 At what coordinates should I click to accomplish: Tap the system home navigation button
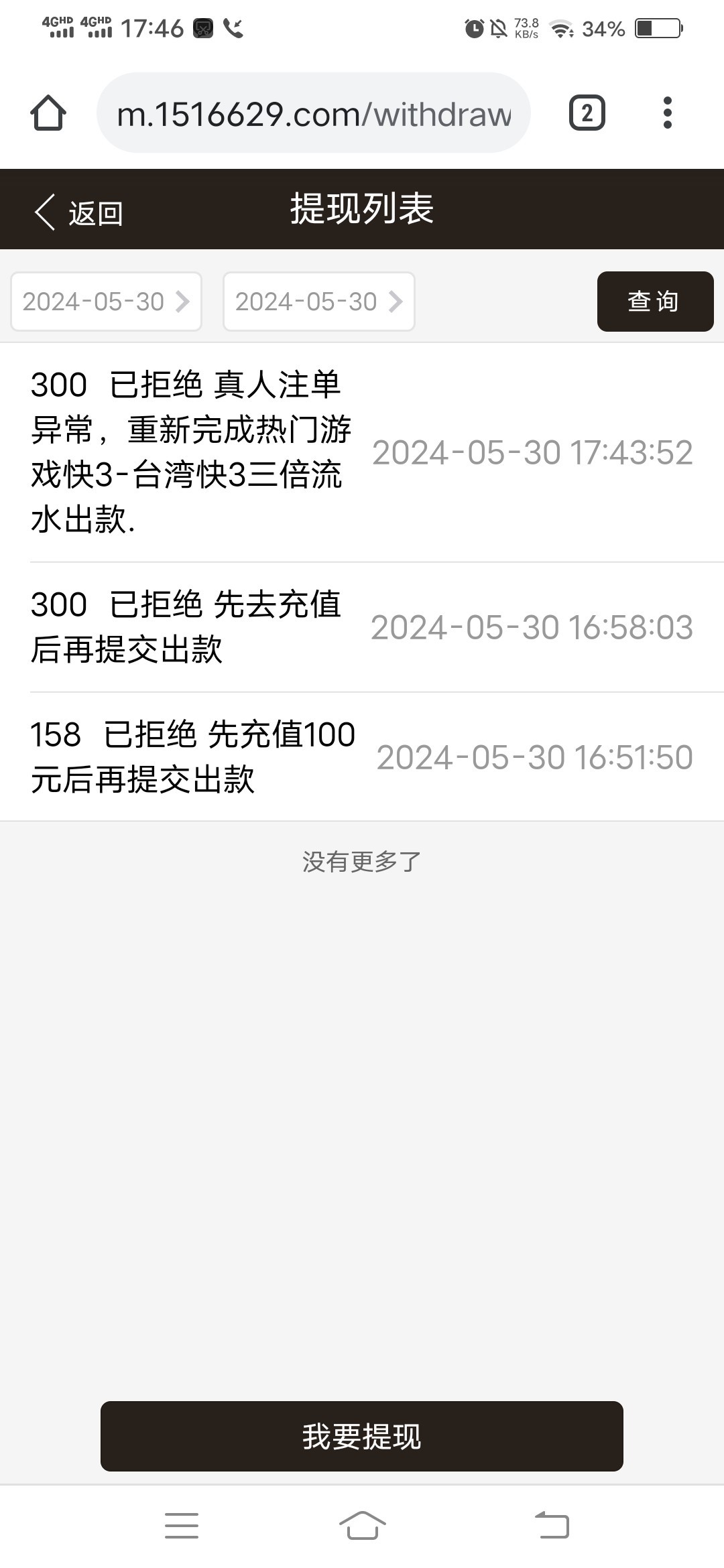pos(362,1526)
